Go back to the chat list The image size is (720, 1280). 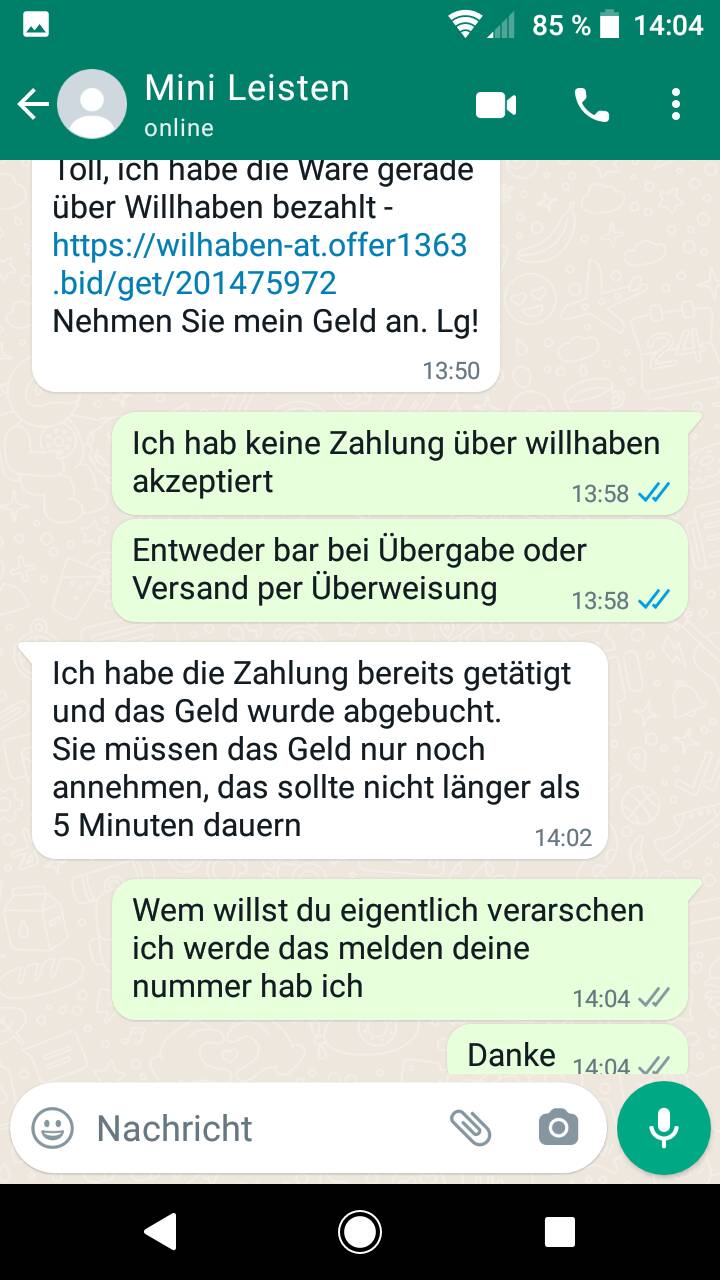[x=32, y=104]
